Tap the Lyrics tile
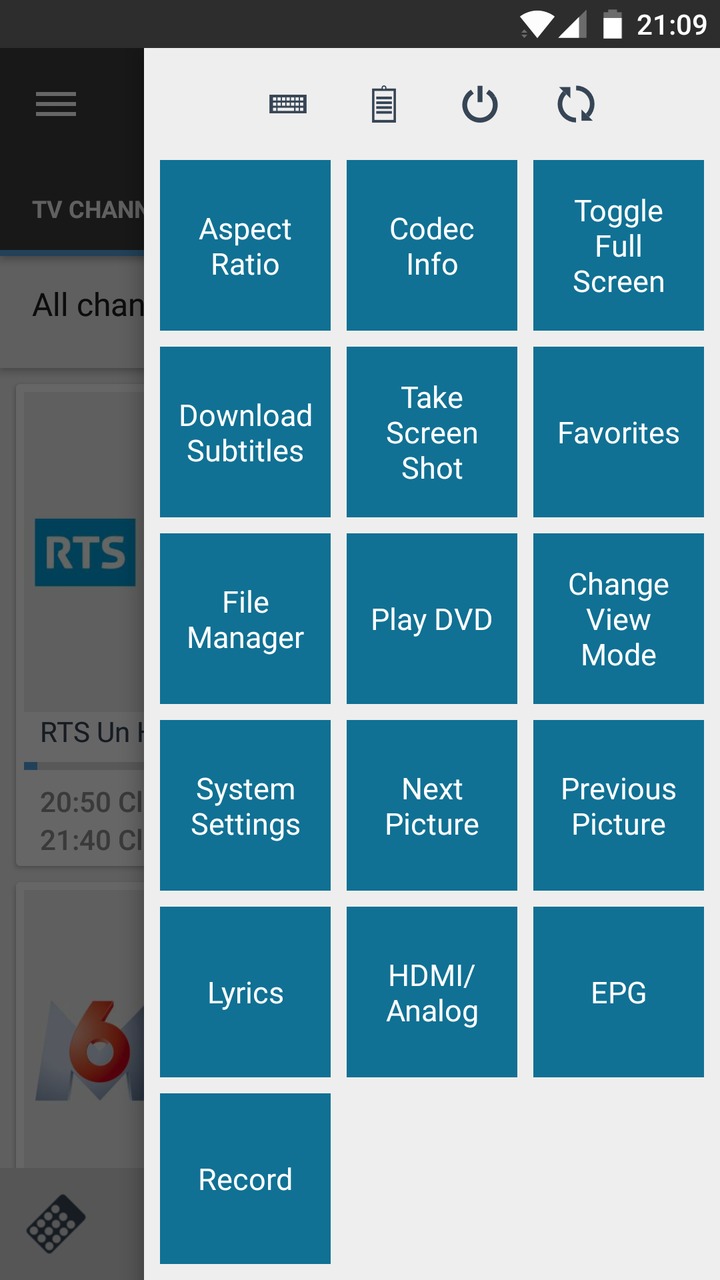720x1280 pixels. (245, 992)
